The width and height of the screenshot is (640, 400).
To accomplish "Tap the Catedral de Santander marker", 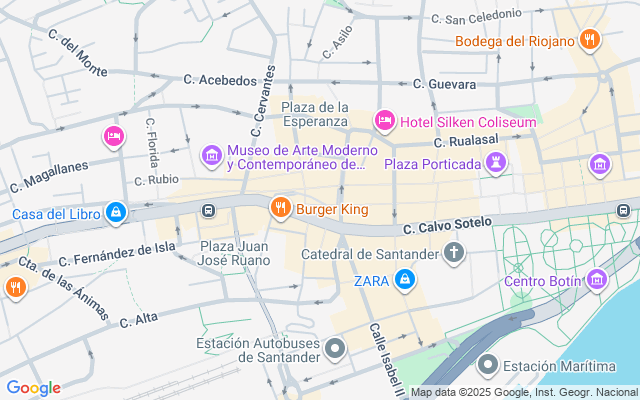I will tap(454, 253).
